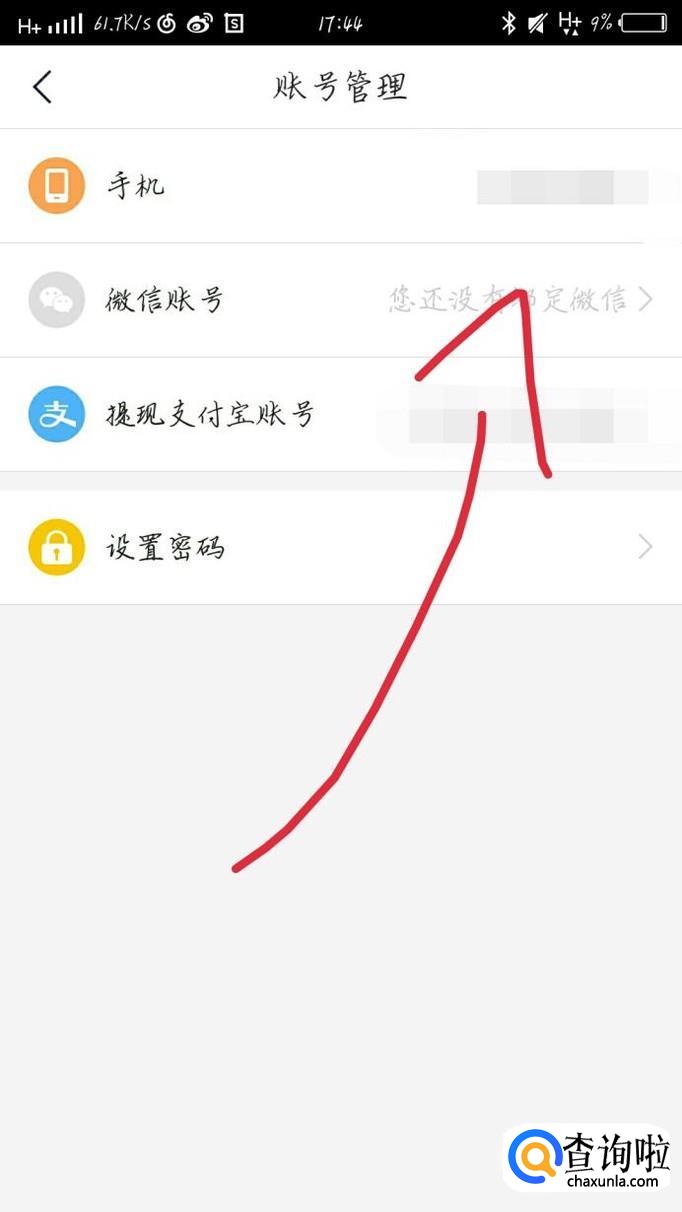Open the 手机 phone number row
Image resolution: width=682 pixels, height=1212 pixels.
tap(340, 186)
